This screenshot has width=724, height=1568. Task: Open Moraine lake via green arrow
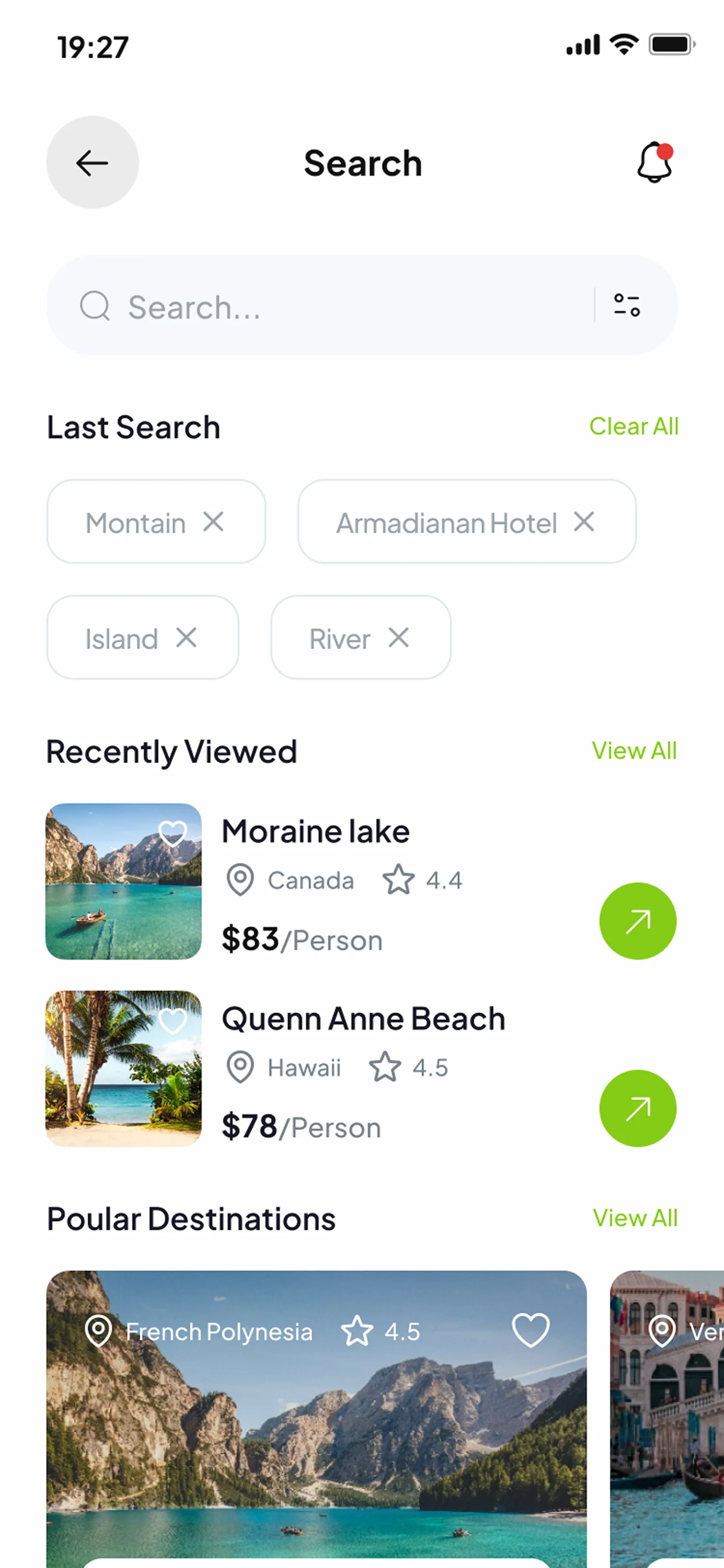(638, 921)
